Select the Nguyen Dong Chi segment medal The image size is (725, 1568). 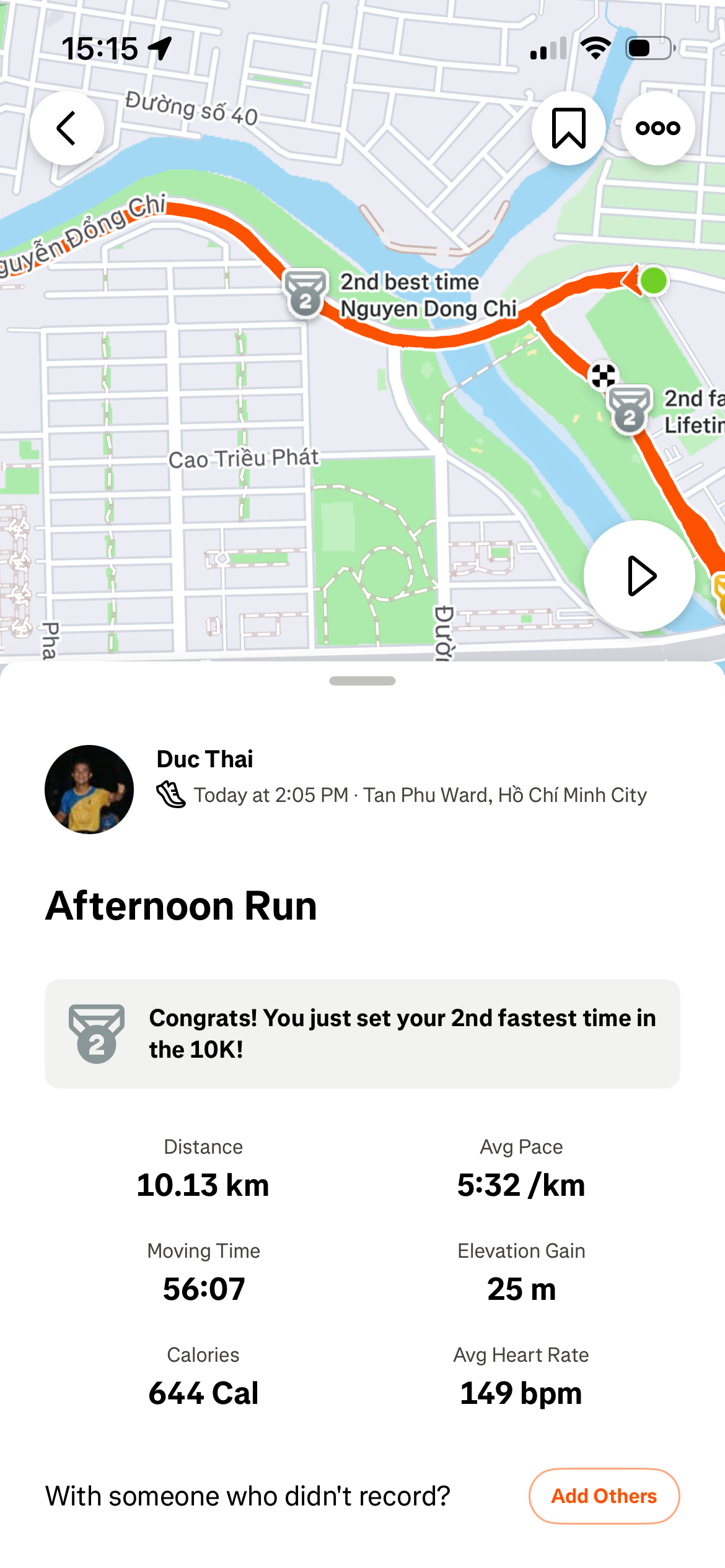tap(305, 293)
